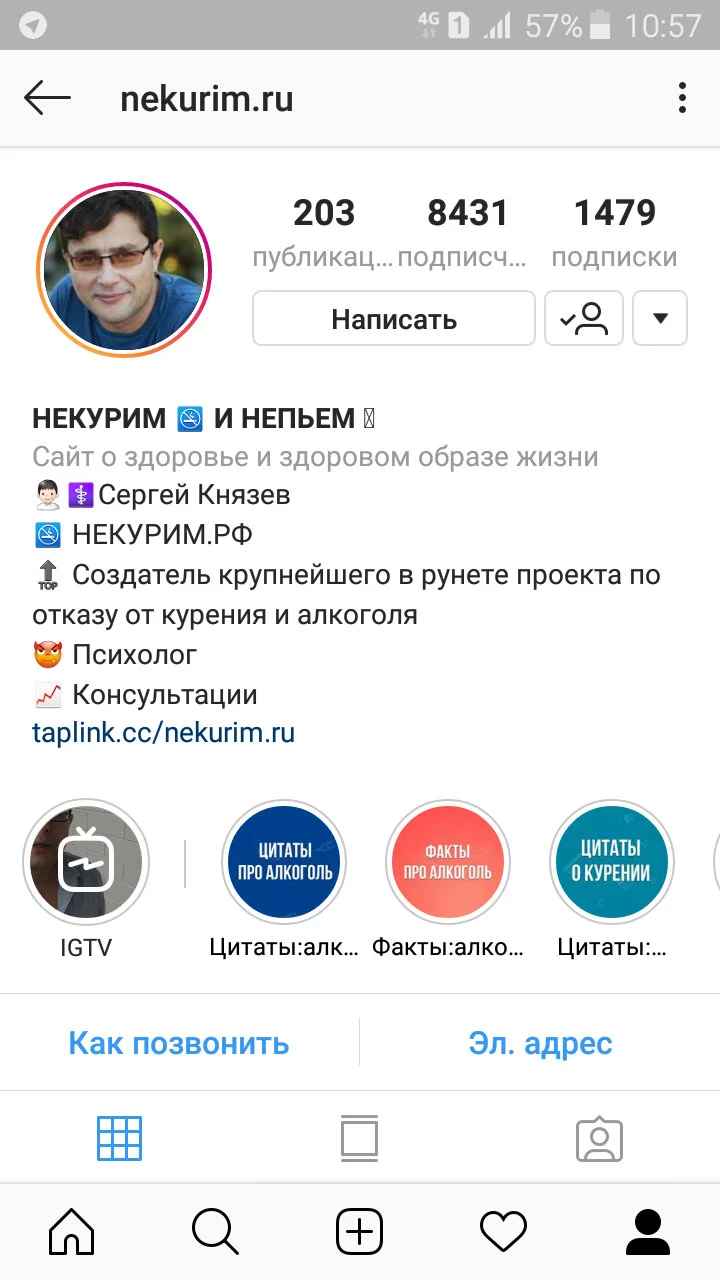Screen dimensions: 720x1280
Task: Go to your own profile icon
Action: [648, 1230]
